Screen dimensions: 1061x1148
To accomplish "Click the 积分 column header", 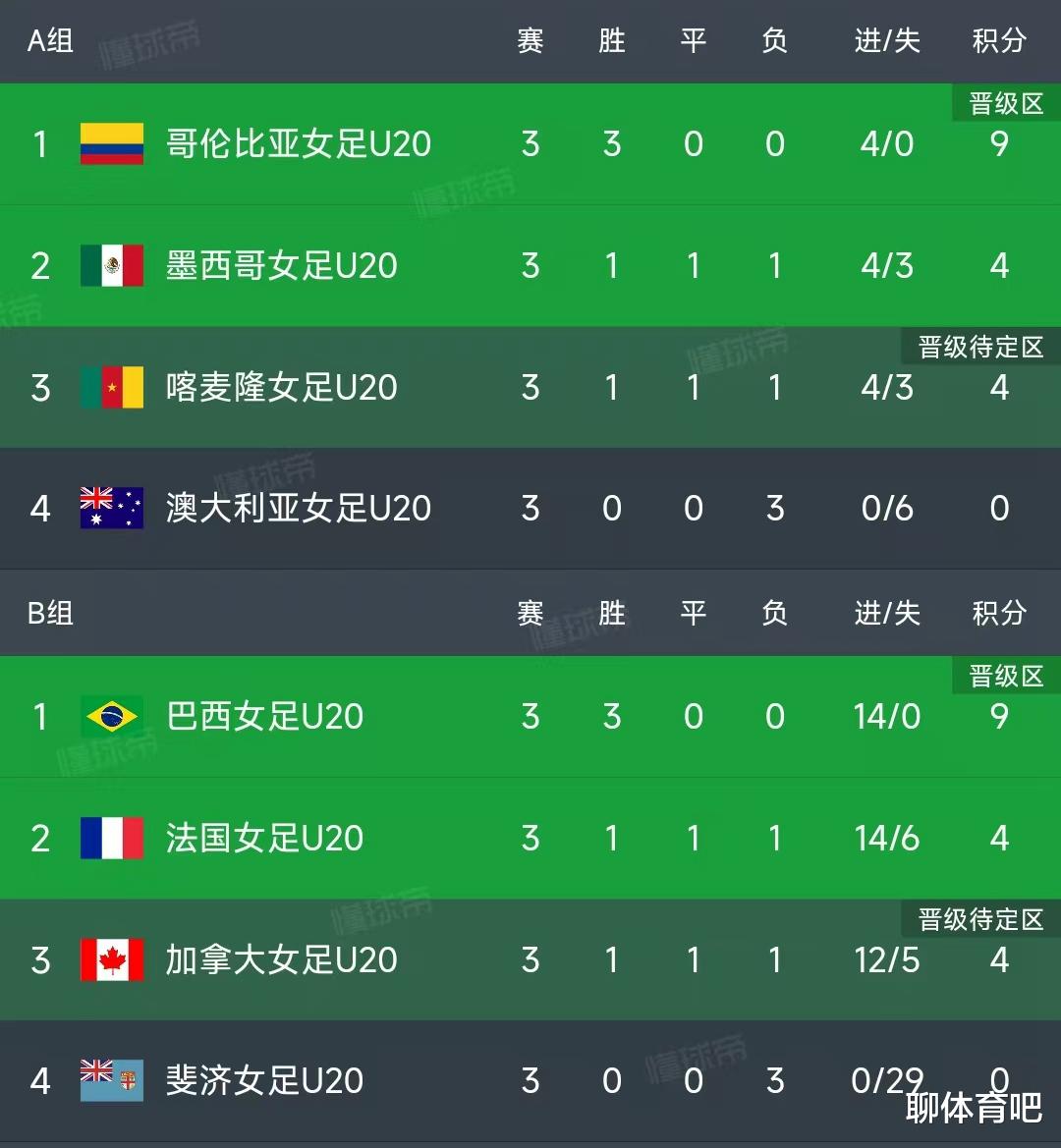I will [x=999, y=41].
